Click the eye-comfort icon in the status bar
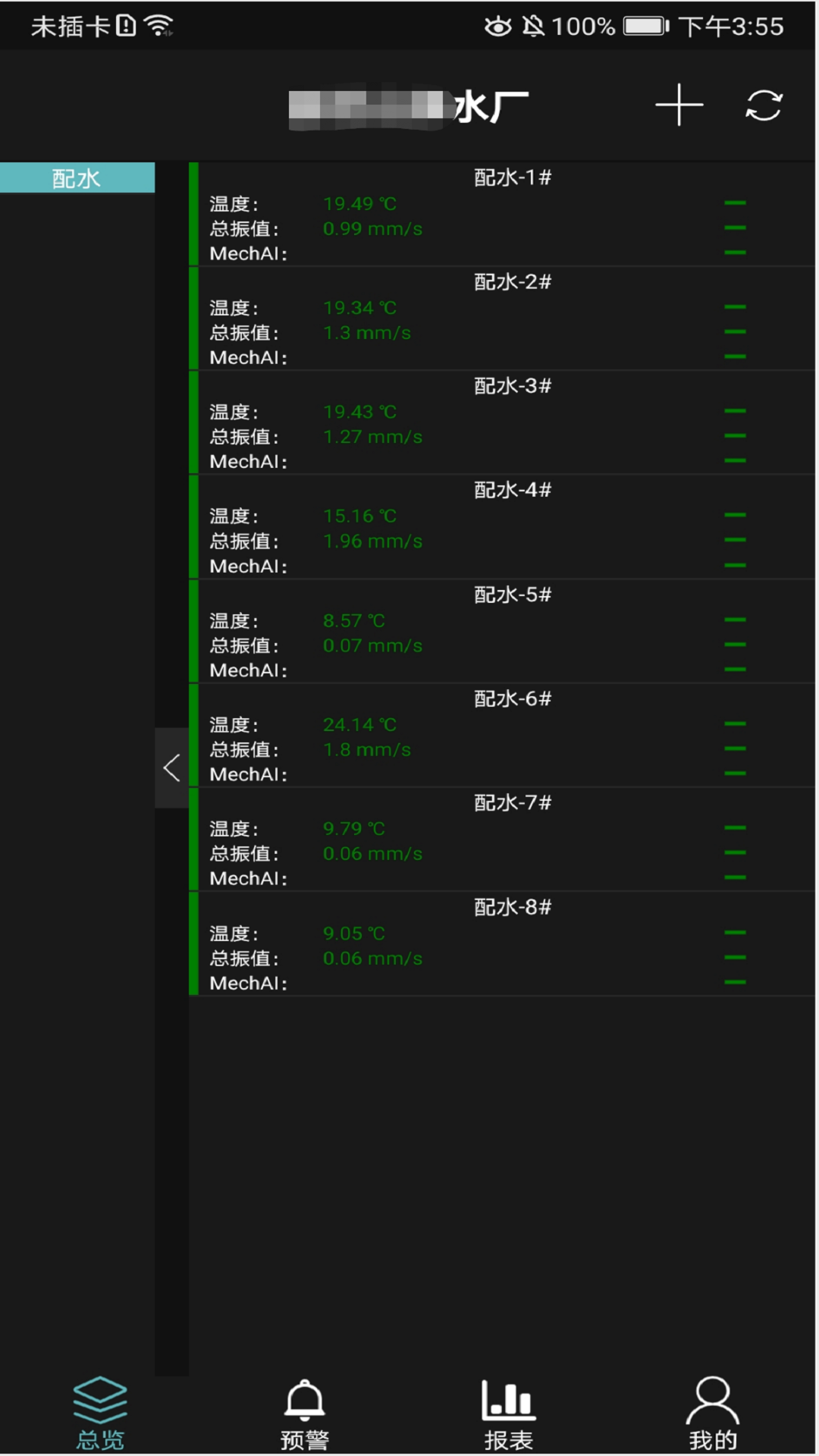The height and width of the screenshot is (1456, 819). click(497, 25)
